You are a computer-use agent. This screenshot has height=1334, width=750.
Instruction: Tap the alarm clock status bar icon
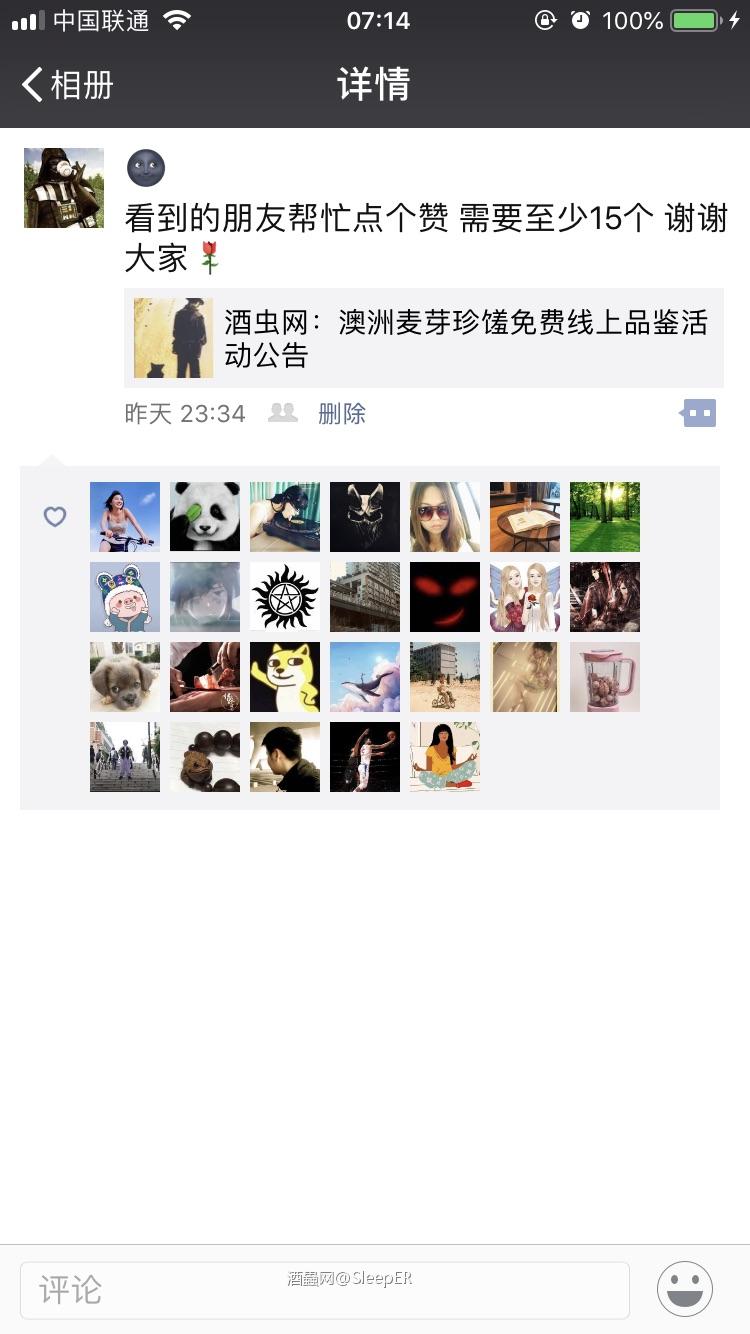[580, 18]
